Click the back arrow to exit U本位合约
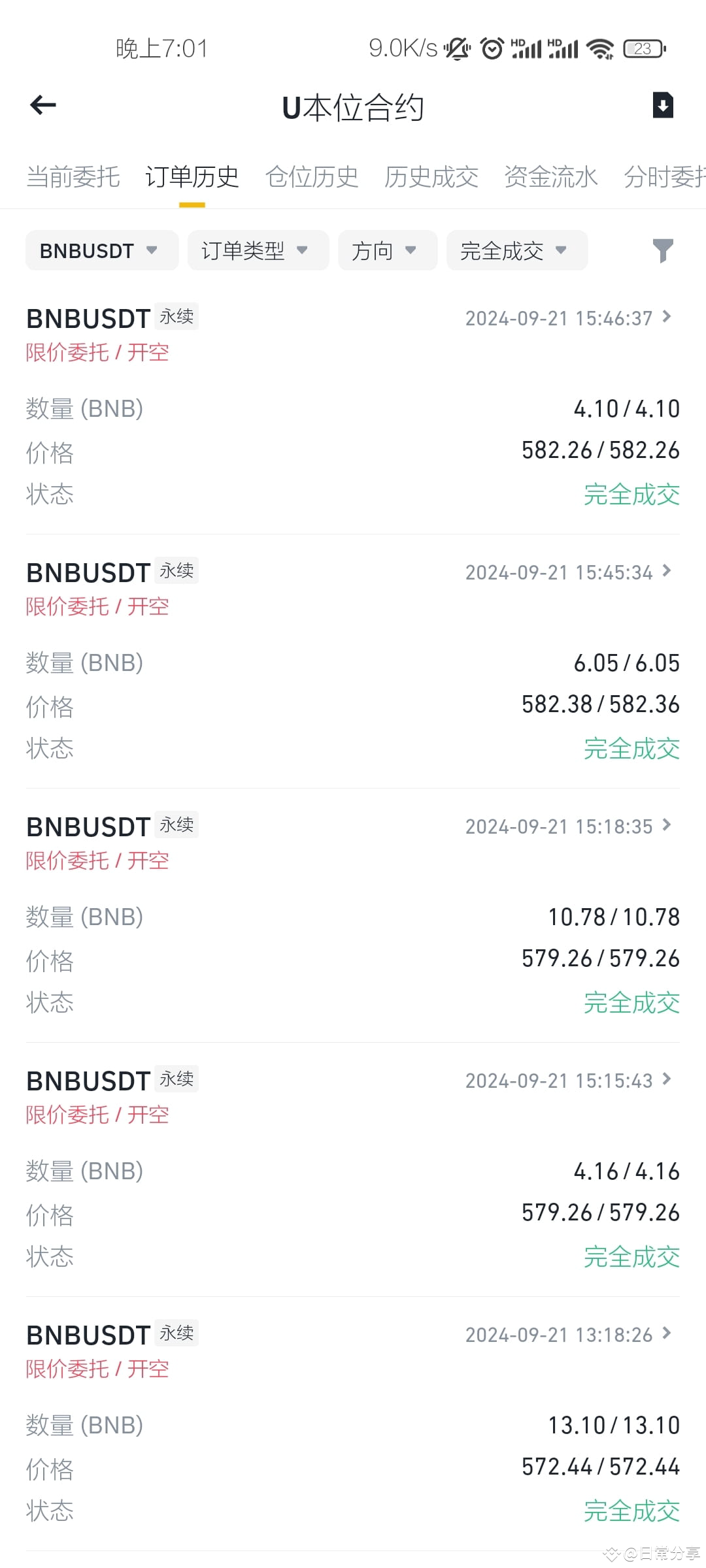Viewport: 706px width, 1568px height. point(41,105)
